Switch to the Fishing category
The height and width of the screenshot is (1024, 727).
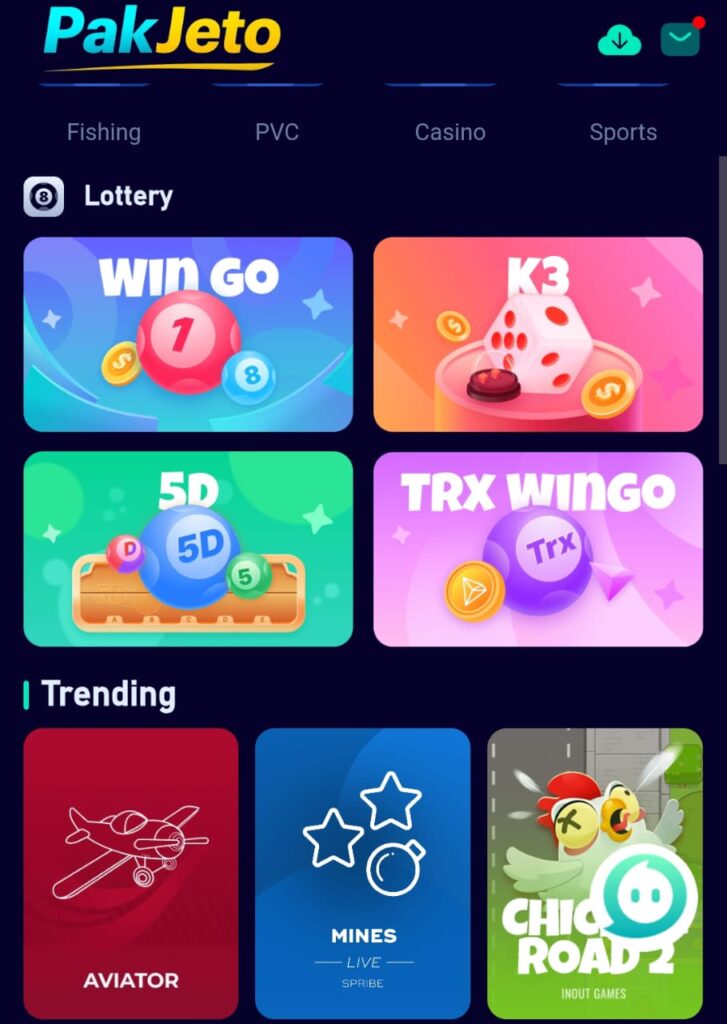104,132
